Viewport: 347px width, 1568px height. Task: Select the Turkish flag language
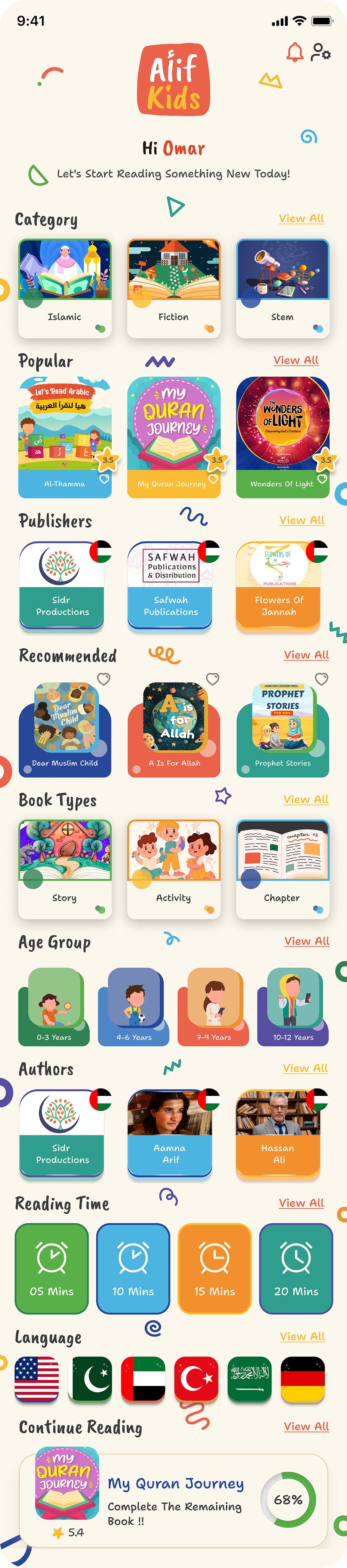(x=196, y=1379)
